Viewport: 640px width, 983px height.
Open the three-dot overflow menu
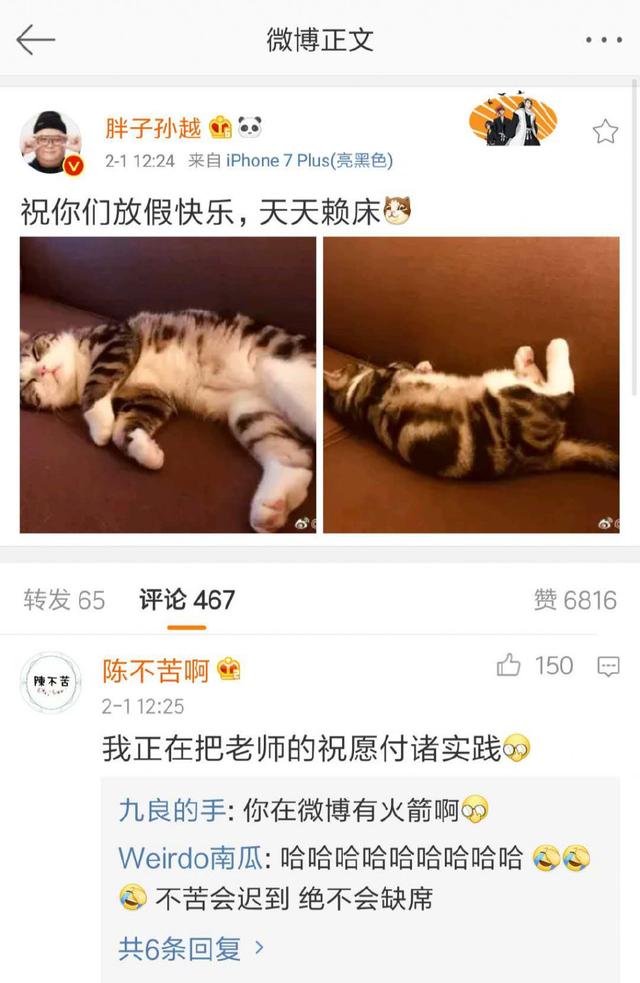coord(603,40)
